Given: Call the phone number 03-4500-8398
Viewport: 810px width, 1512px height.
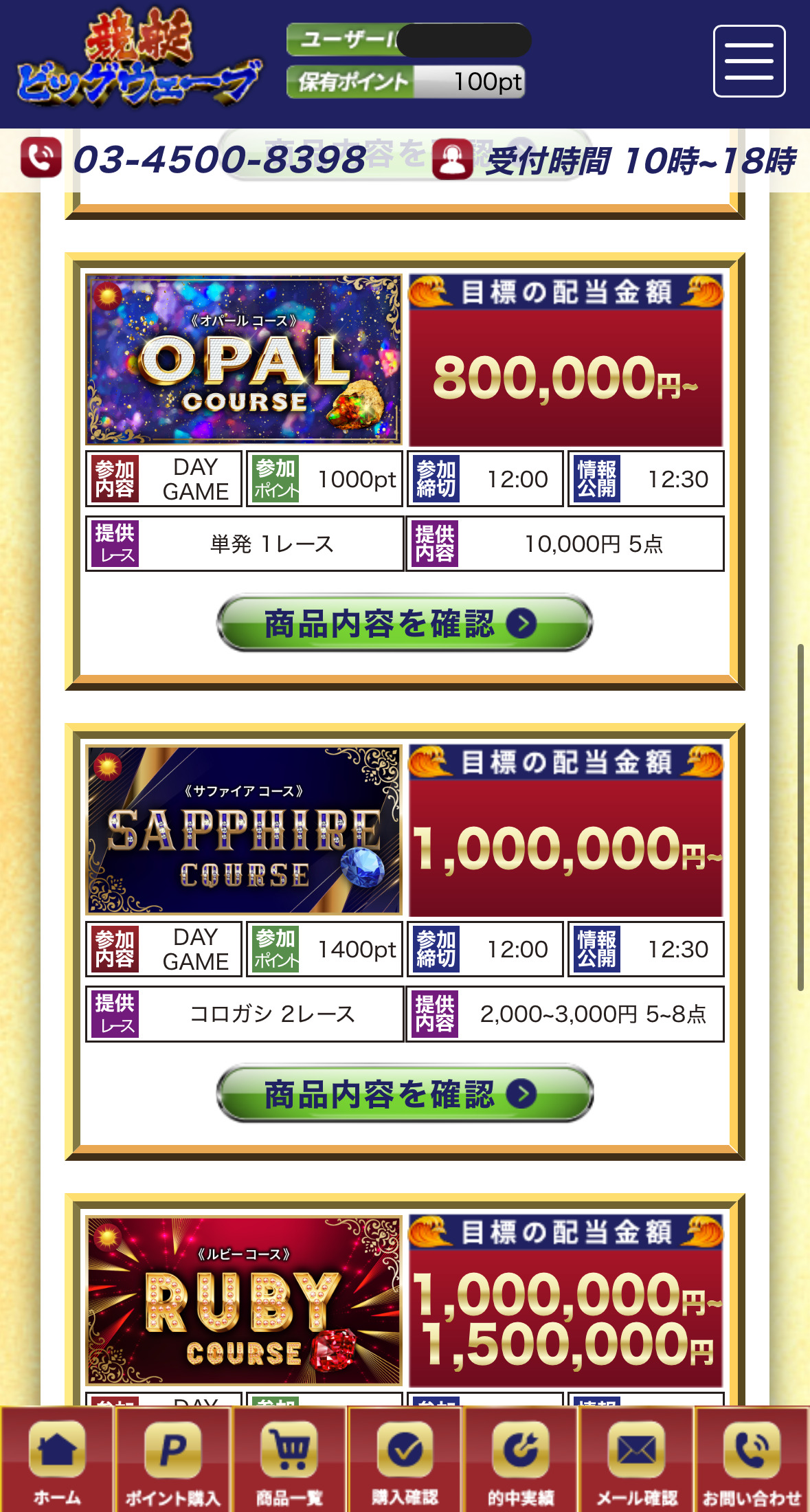Looking at the screenshot, I should [218, 159].
